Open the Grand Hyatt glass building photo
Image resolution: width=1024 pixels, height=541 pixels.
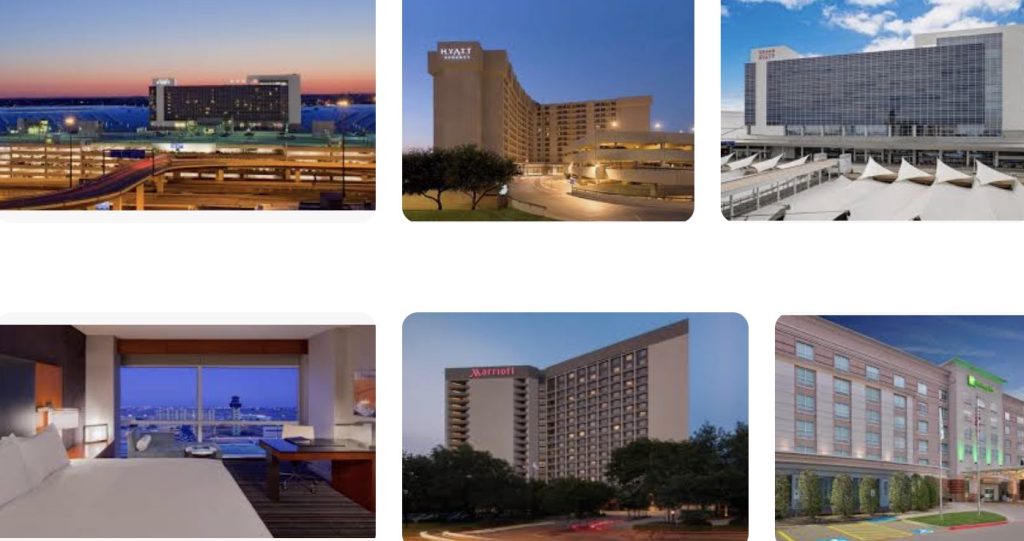click(x=872, y=110)
